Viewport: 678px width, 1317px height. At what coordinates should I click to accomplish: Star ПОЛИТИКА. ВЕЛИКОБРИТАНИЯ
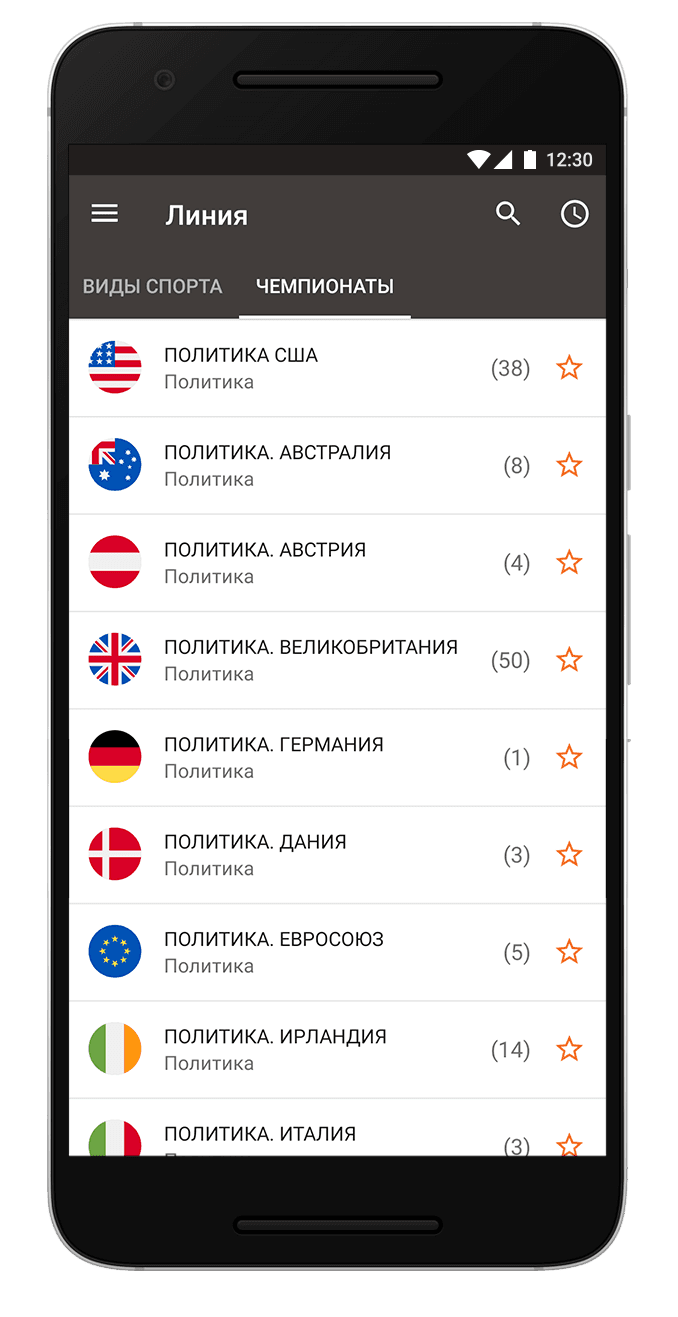point(569,660)
